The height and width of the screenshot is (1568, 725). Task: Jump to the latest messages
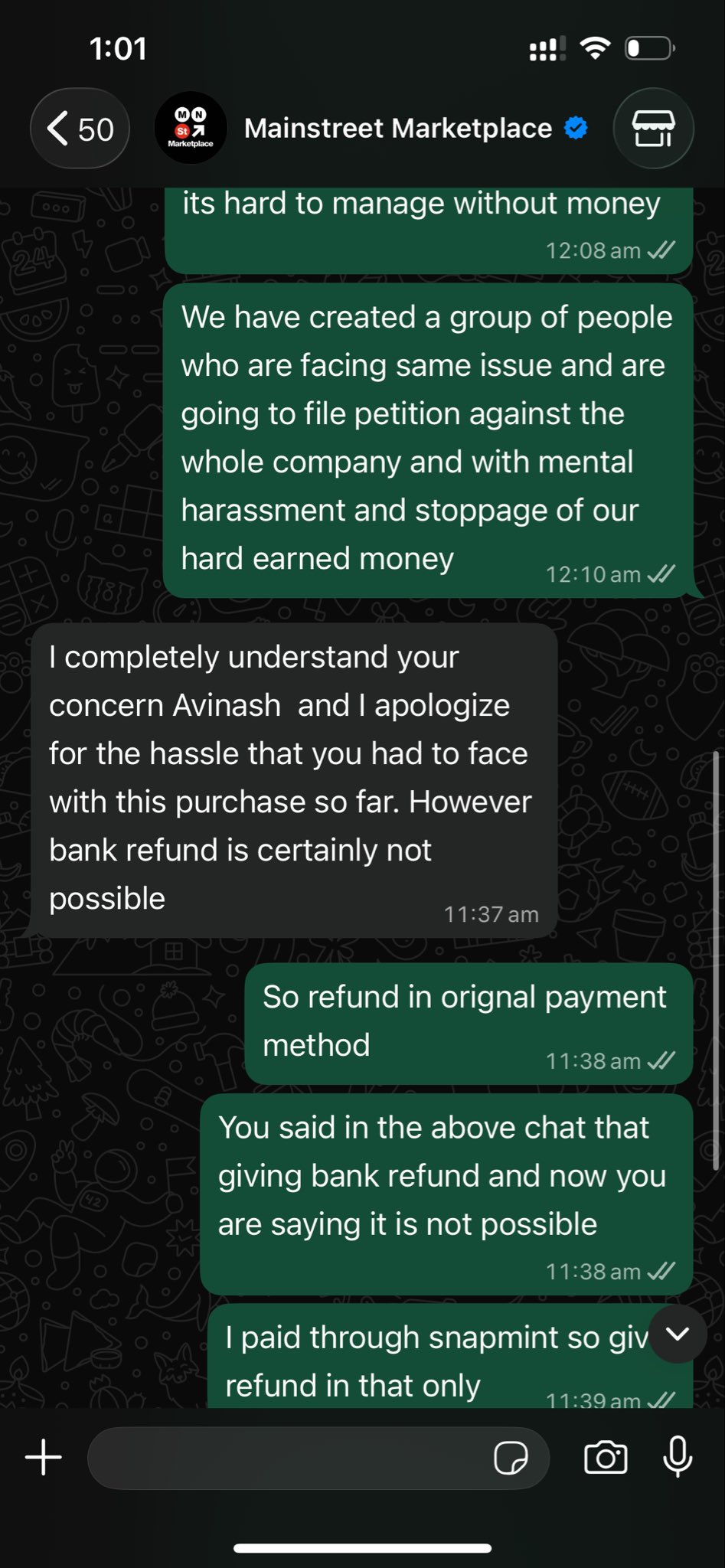[677, 1334]
